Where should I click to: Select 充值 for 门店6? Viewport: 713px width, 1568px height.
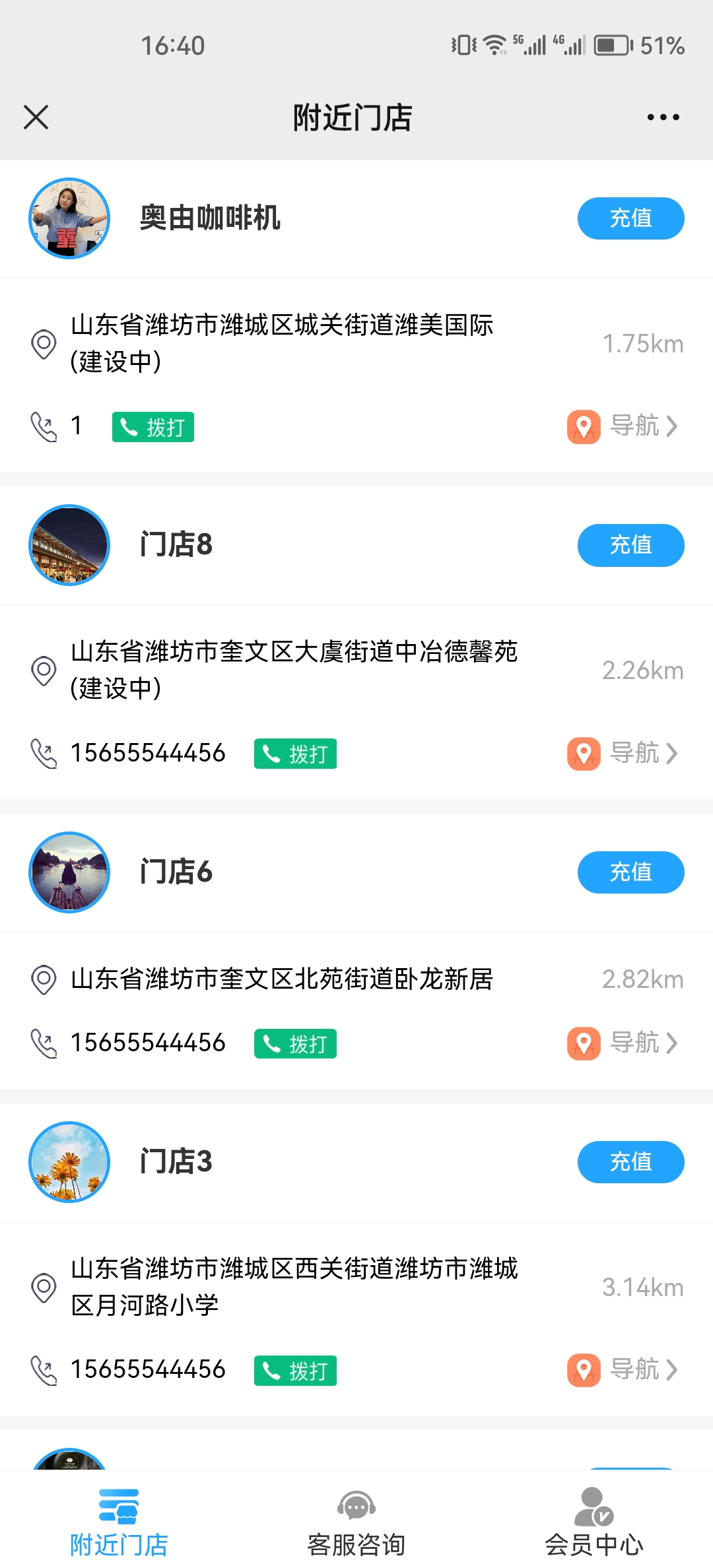pyautogui.click(x=630, y=872)
